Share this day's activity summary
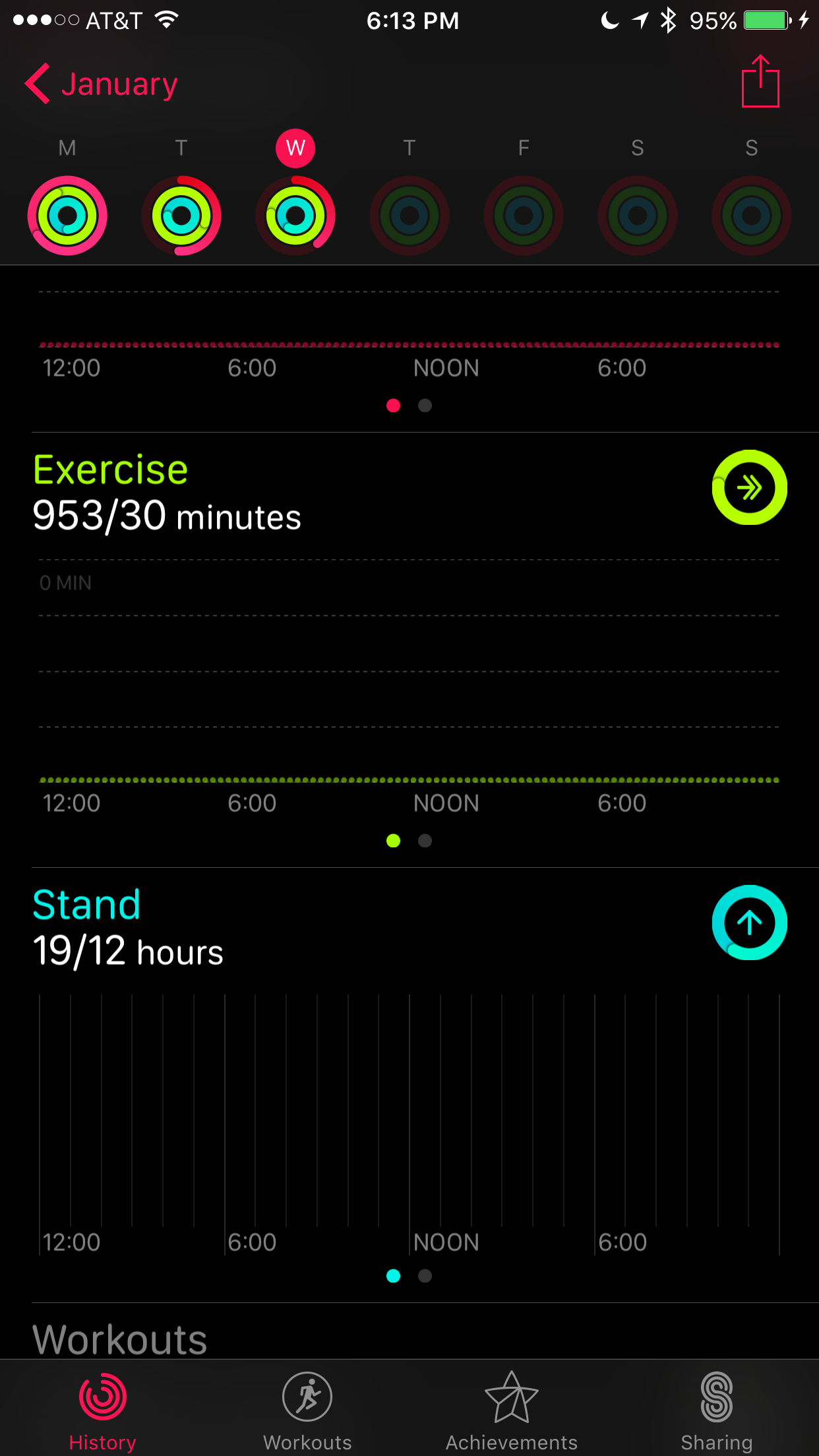 (x=760, y=81)
